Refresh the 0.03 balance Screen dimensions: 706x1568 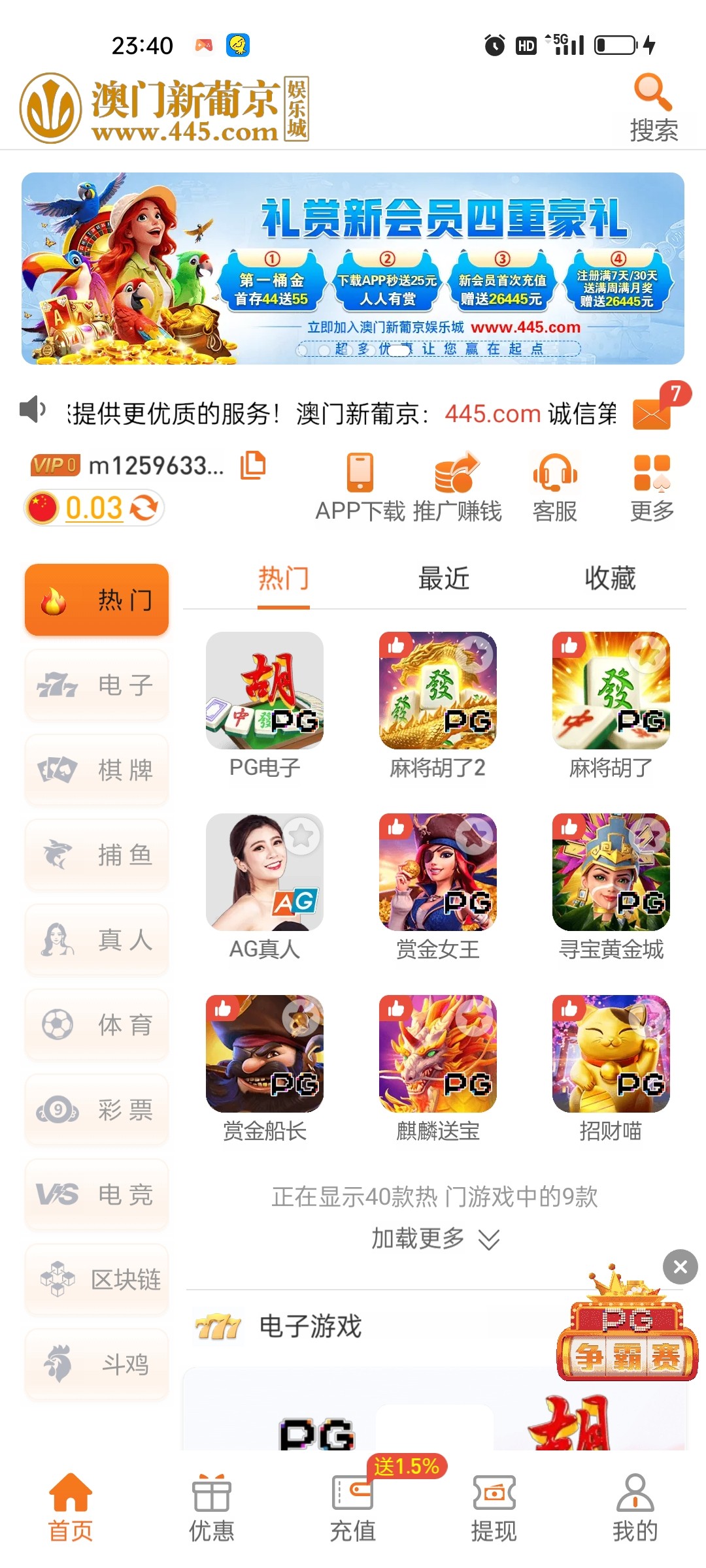click(x=144, y=508)
